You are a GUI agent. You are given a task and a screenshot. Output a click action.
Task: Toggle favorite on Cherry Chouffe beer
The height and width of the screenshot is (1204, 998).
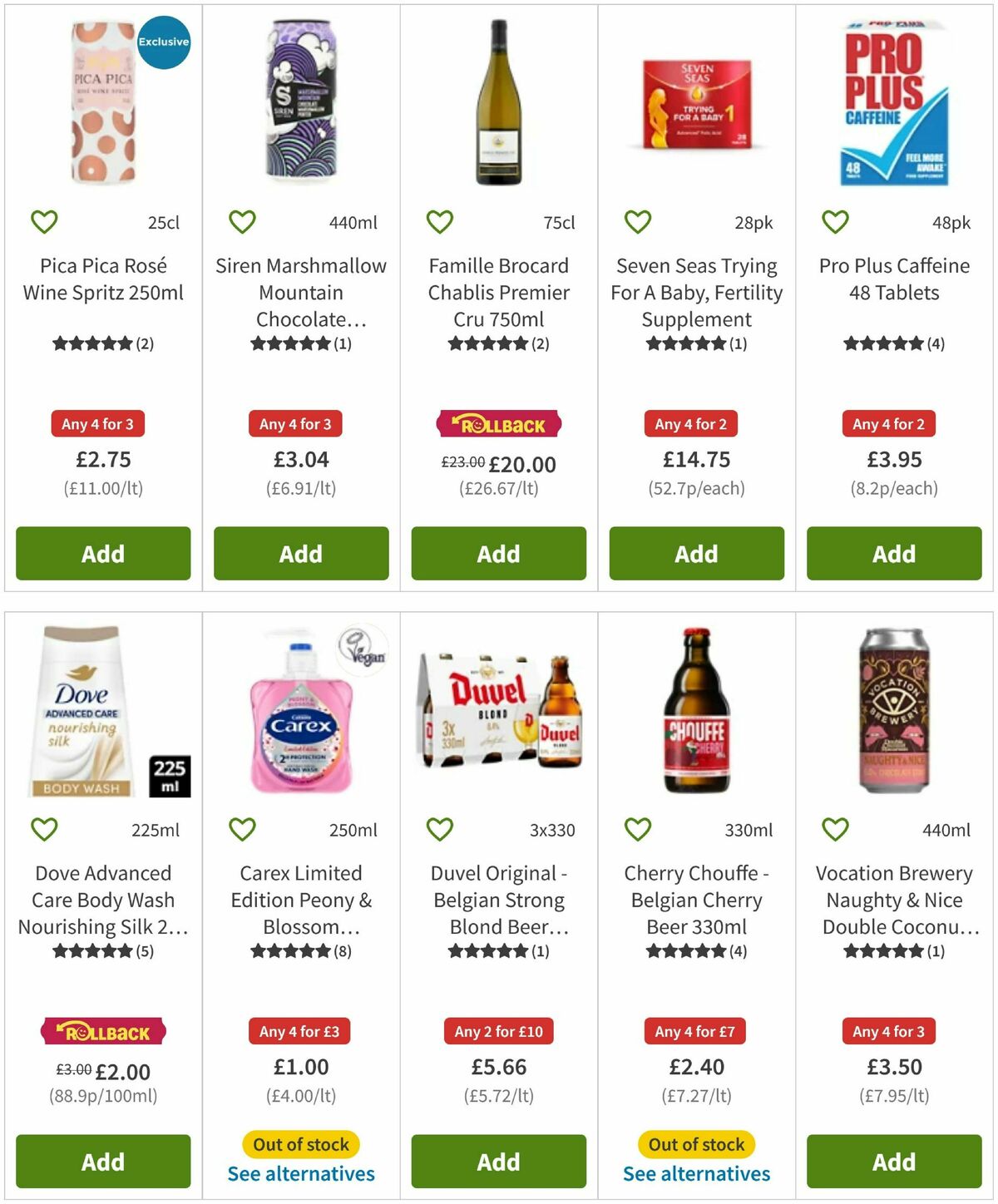click(636, 829)
